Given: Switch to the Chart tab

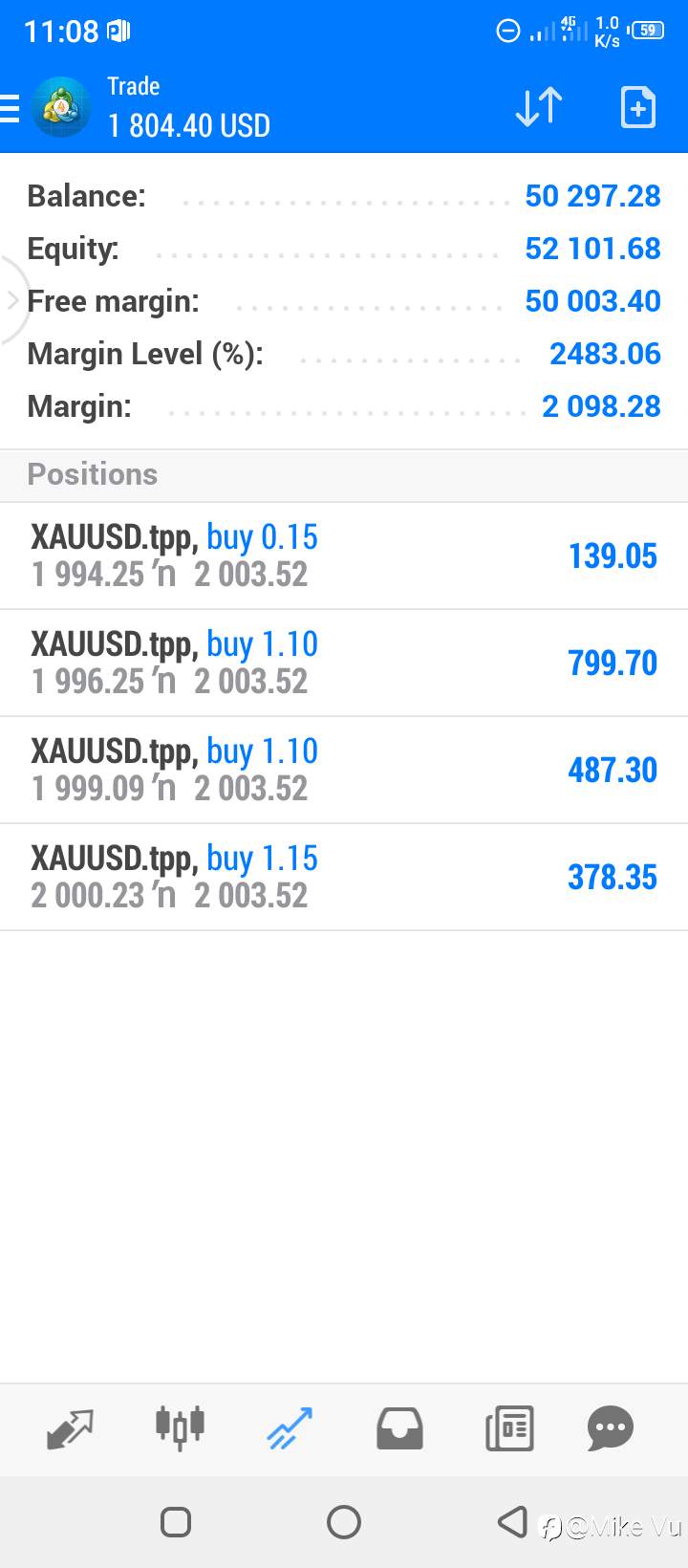Looking at the screenshot, I should pos(180,1429).
